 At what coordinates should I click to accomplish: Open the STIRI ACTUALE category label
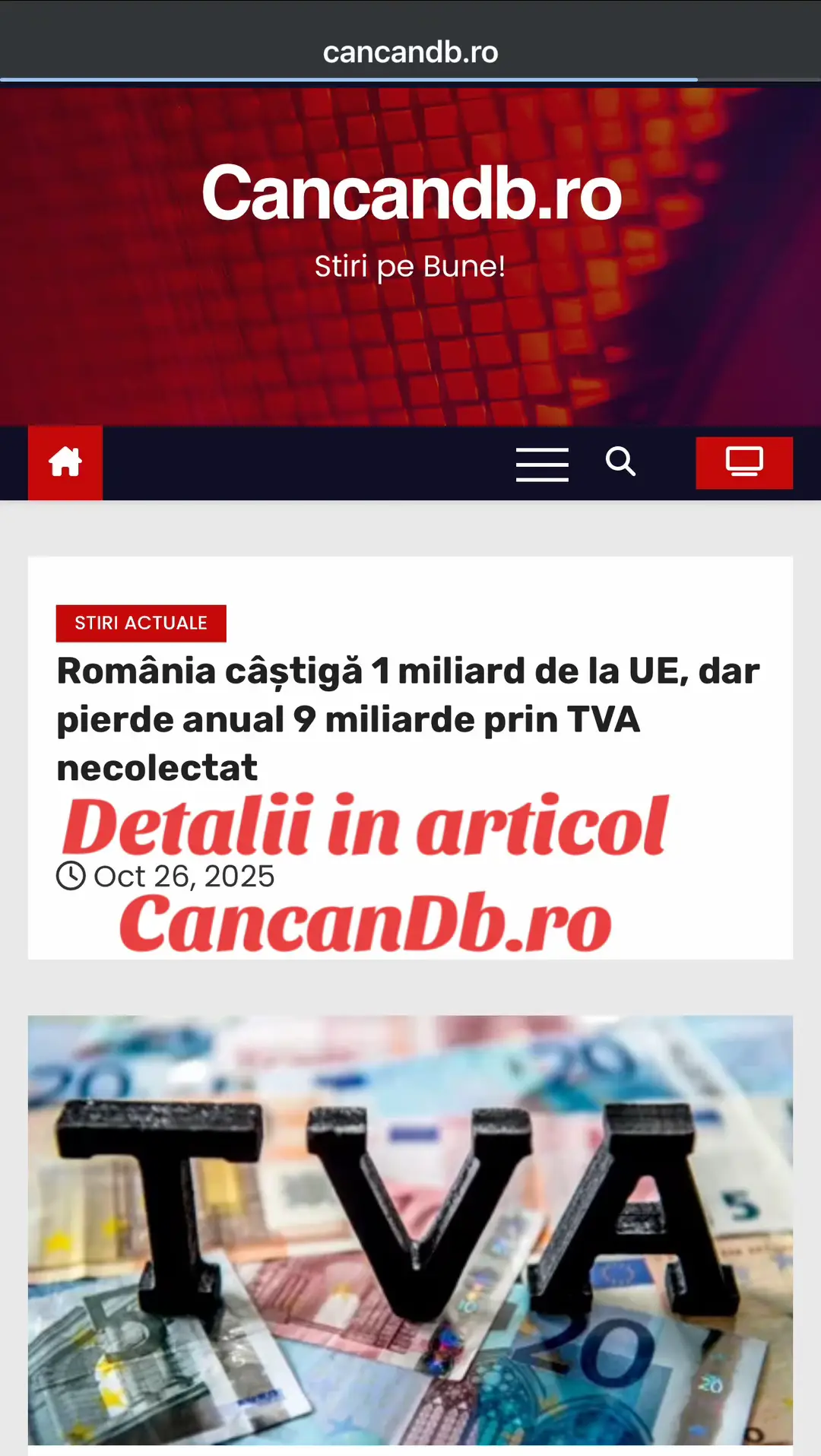pos(141,623)
